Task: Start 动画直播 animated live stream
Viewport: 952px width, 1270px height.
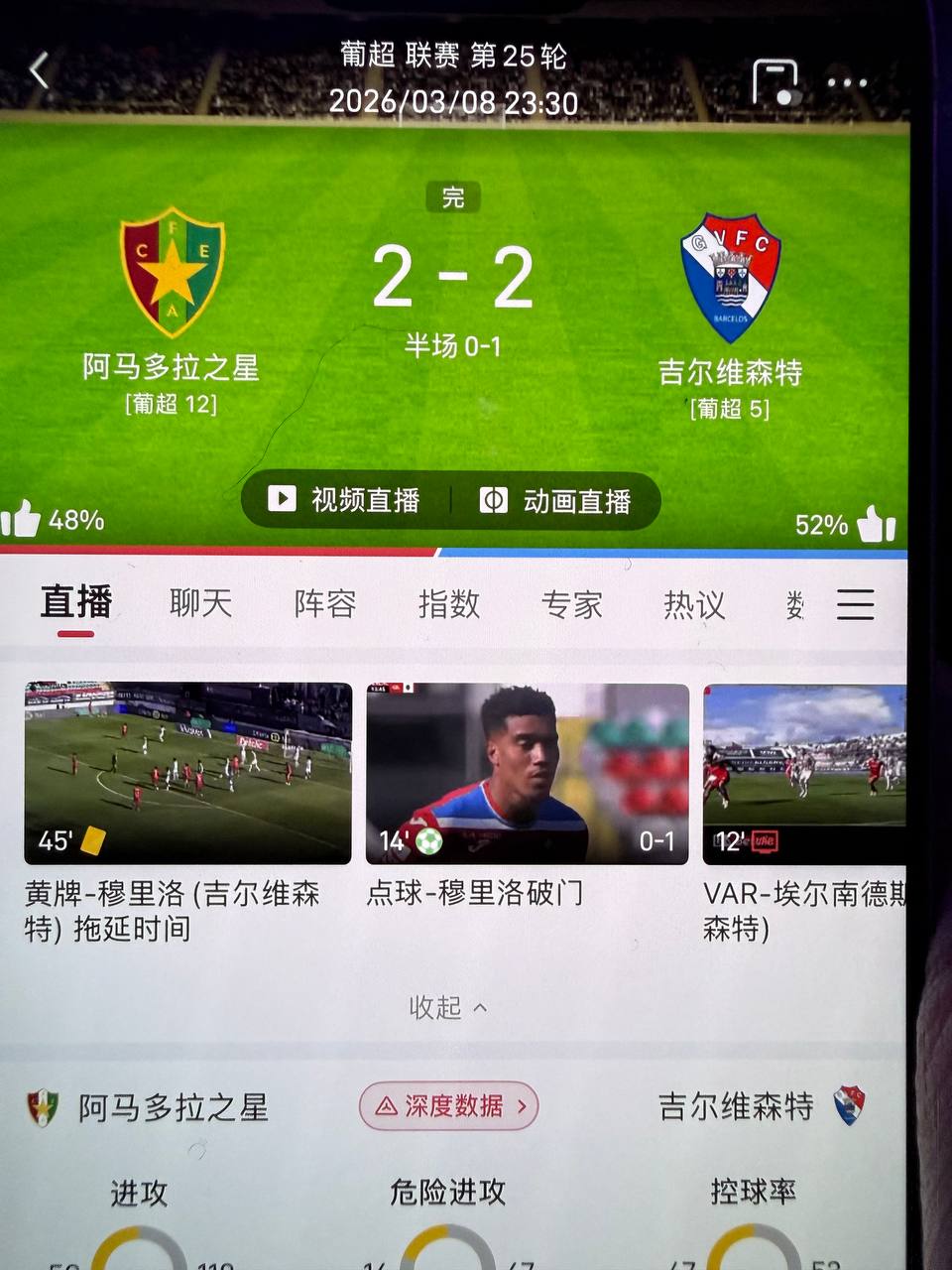Action: click(555, 501)
